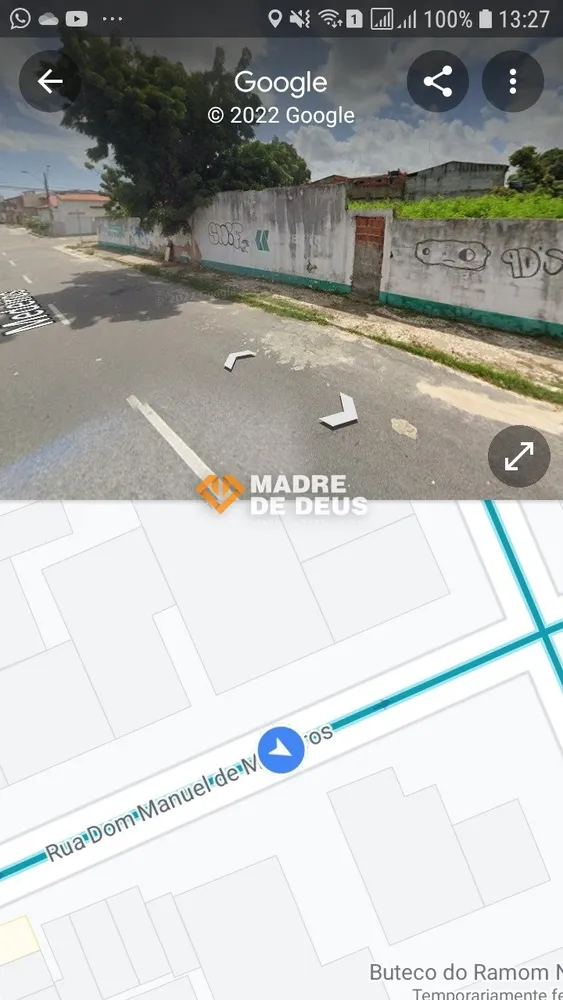Expand Street View to full screen
The width and height of the screenshot is (563, 1000).
(x=519, y=457)
